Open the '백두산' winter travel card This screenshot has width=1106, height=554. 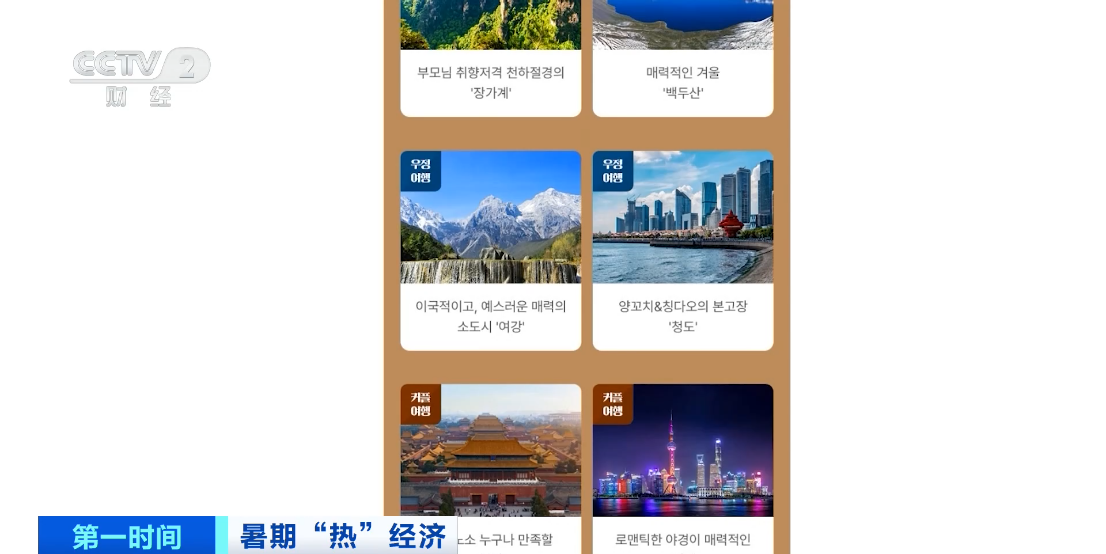click(x=682, y=60)
